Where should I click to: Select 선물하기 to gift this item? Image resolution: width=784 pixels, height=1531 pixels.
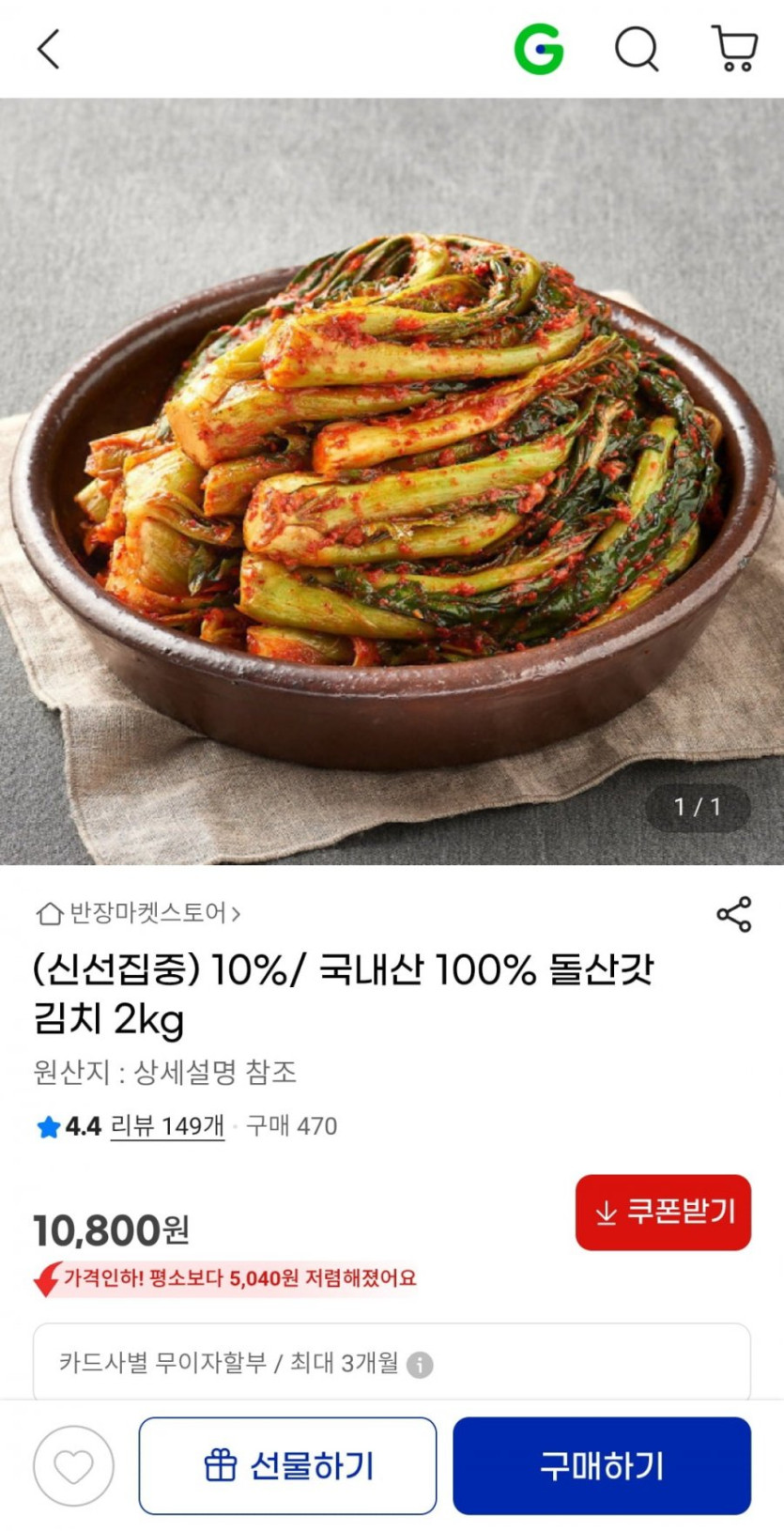pos(287,1465)
